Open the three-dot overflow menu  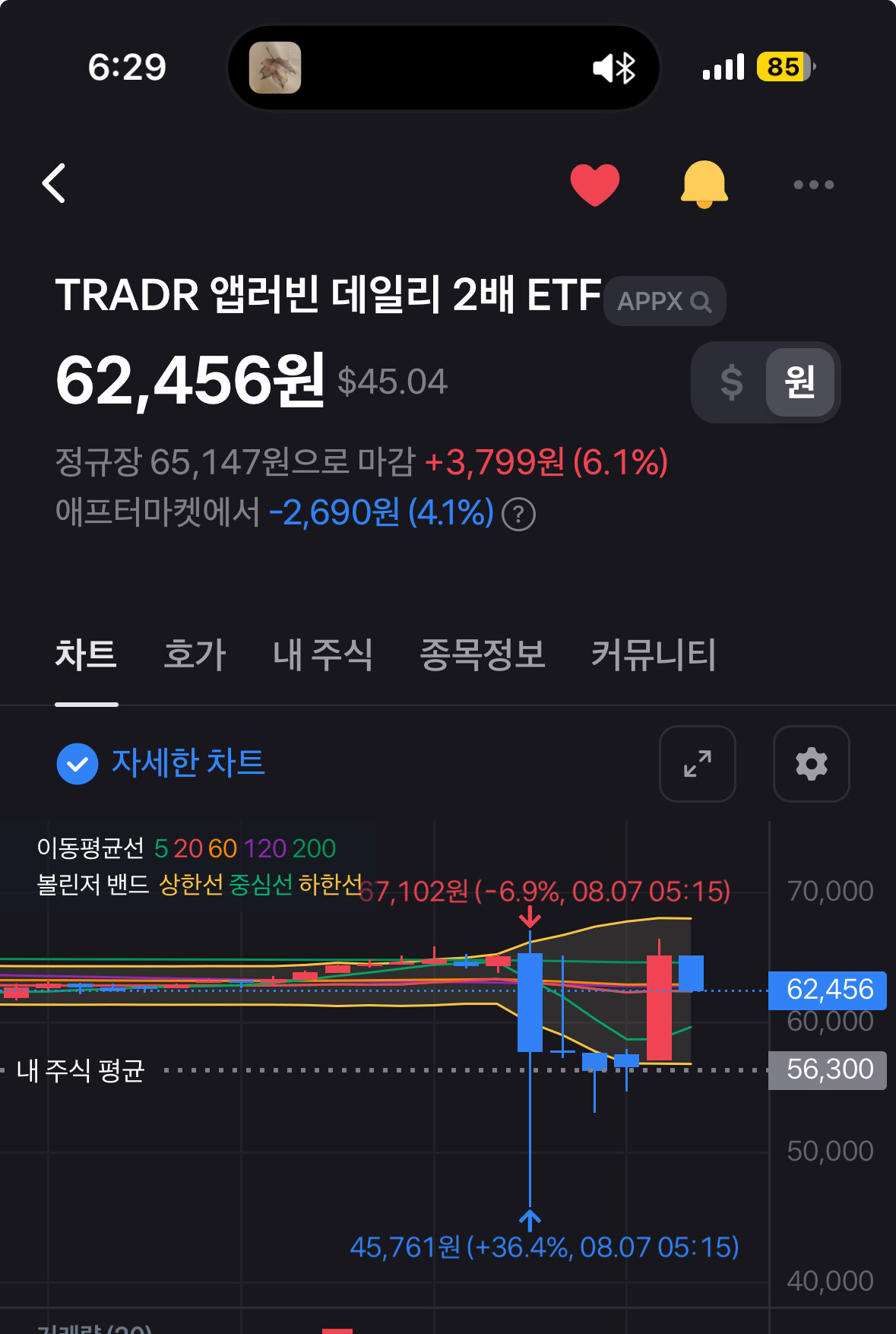(x=813, y=185)
